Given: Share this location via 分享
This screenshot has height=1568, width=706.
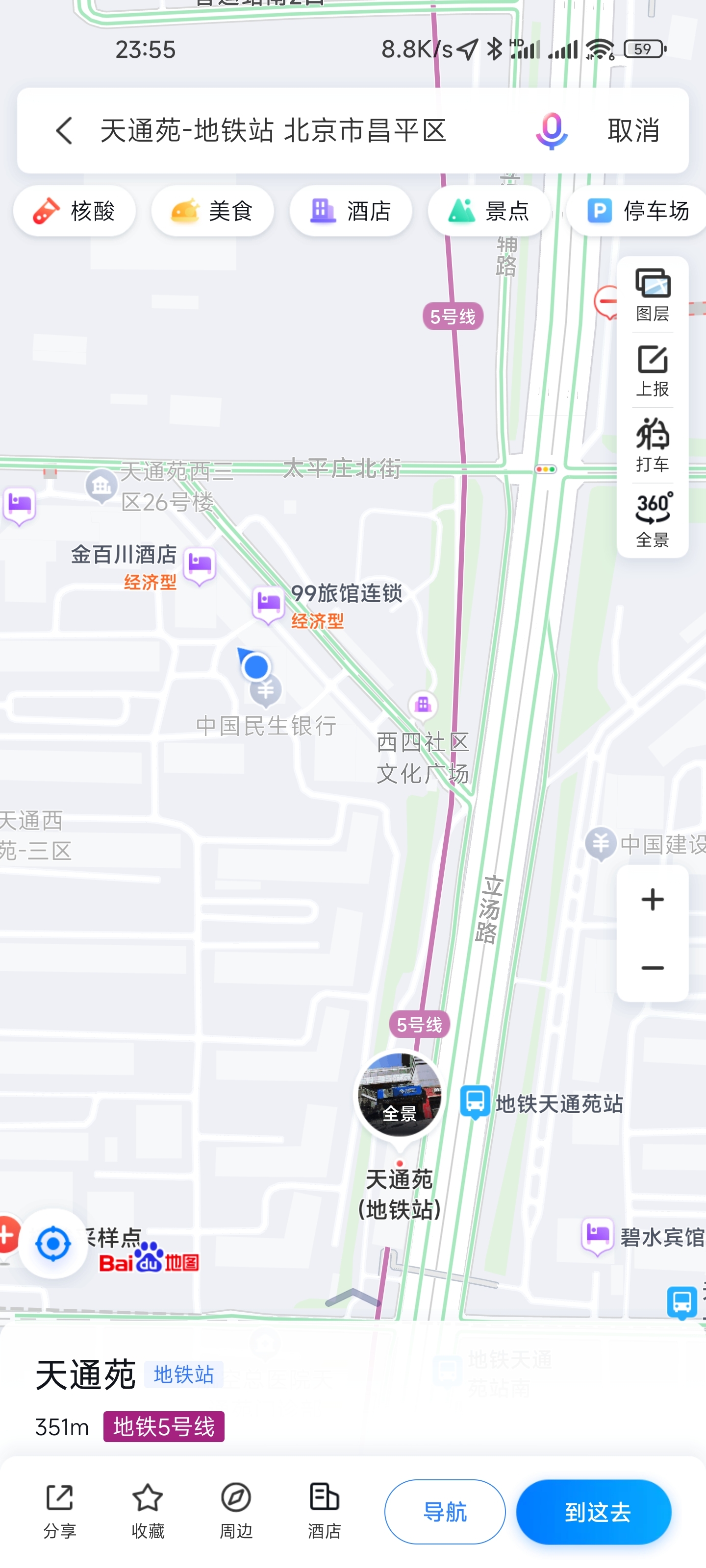Looking at the screenshot, I should 60,1511.
